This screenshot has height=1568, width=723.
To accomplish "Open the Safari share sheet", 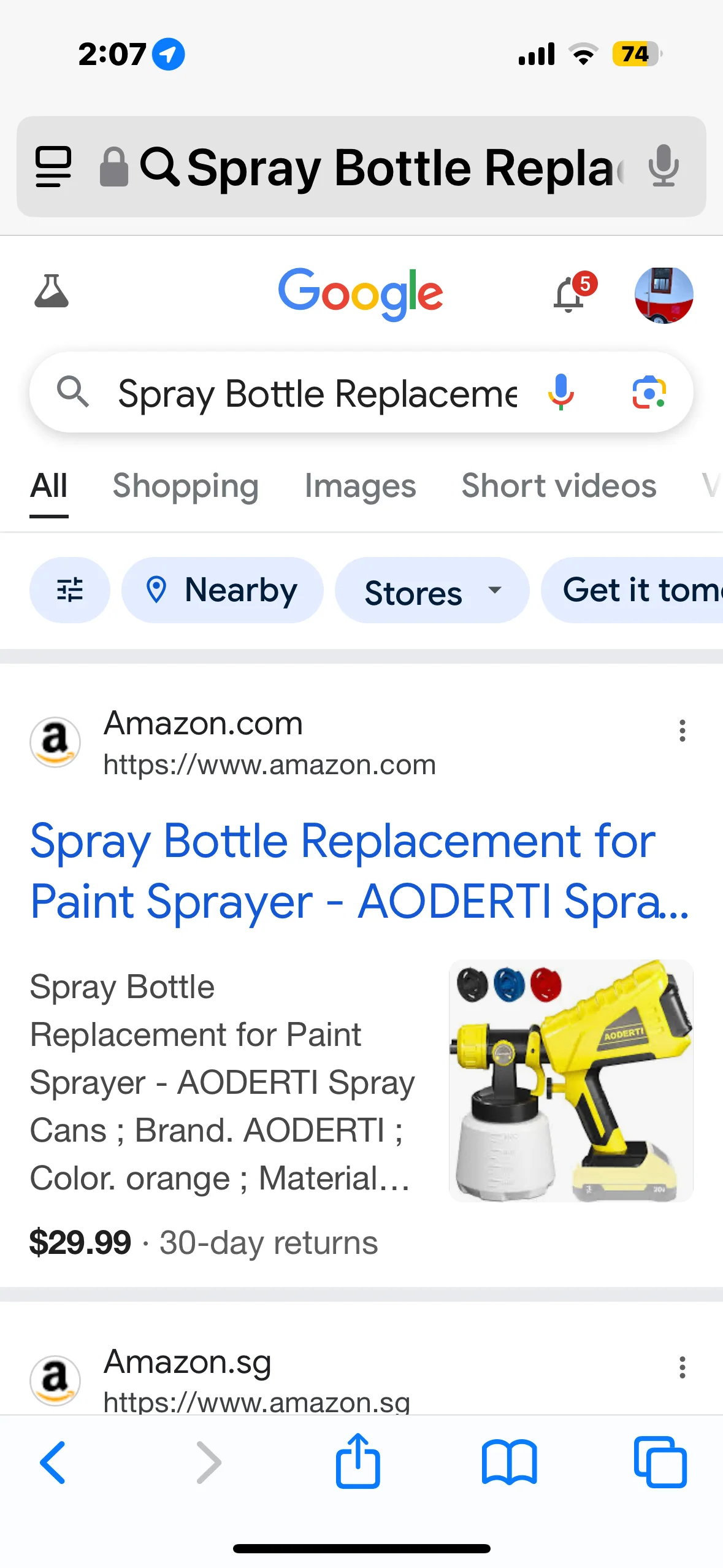I will click(358, 1461).
